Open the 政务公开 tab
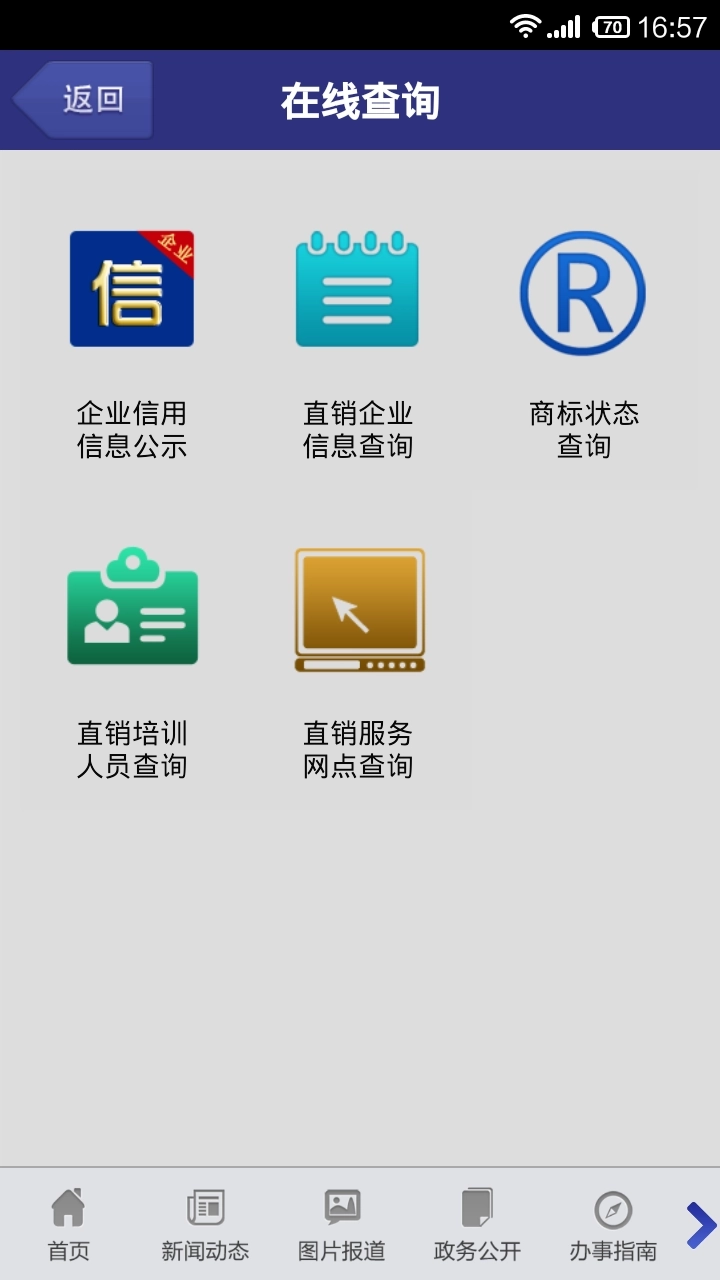 tap(477, 1222)
